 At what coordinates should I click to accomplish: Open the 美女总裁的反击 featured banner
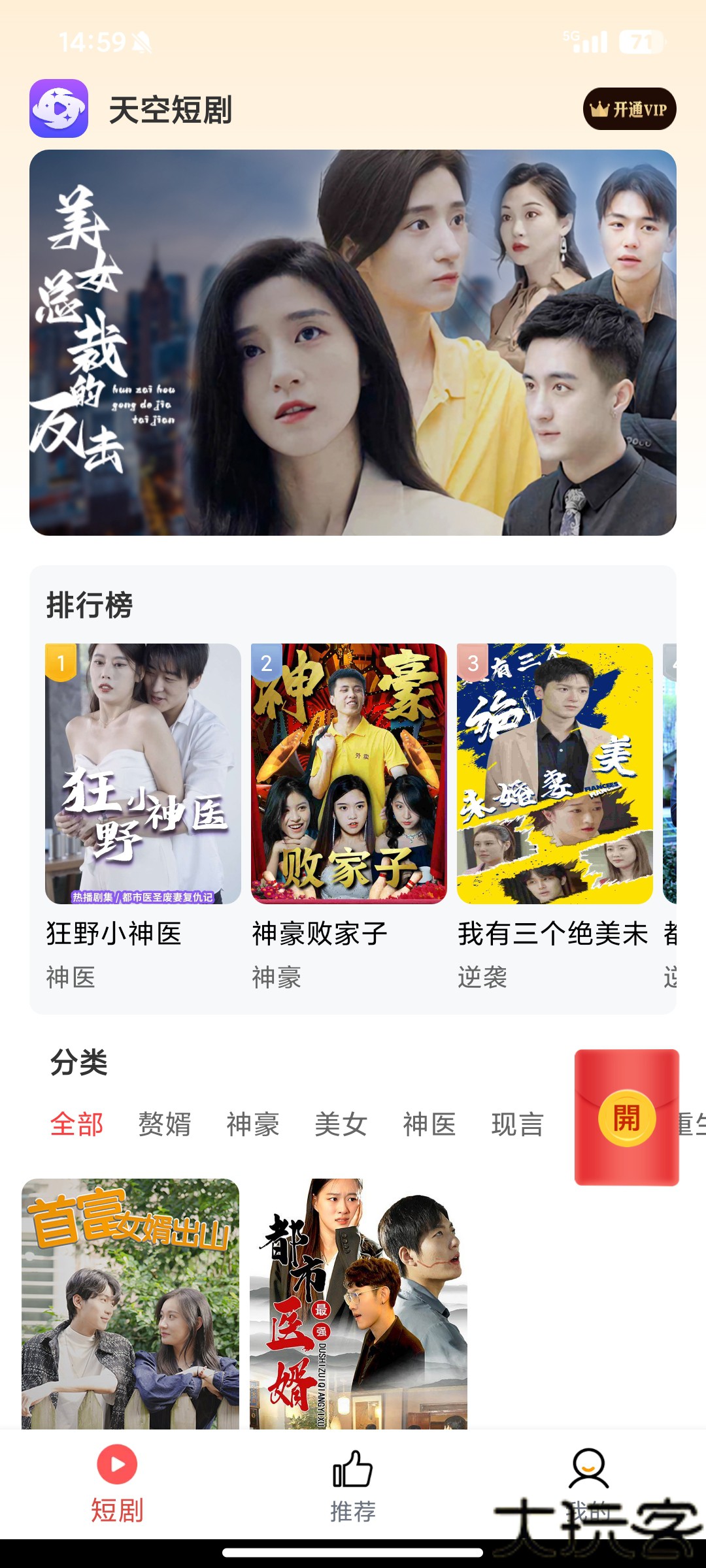point(353,342)
